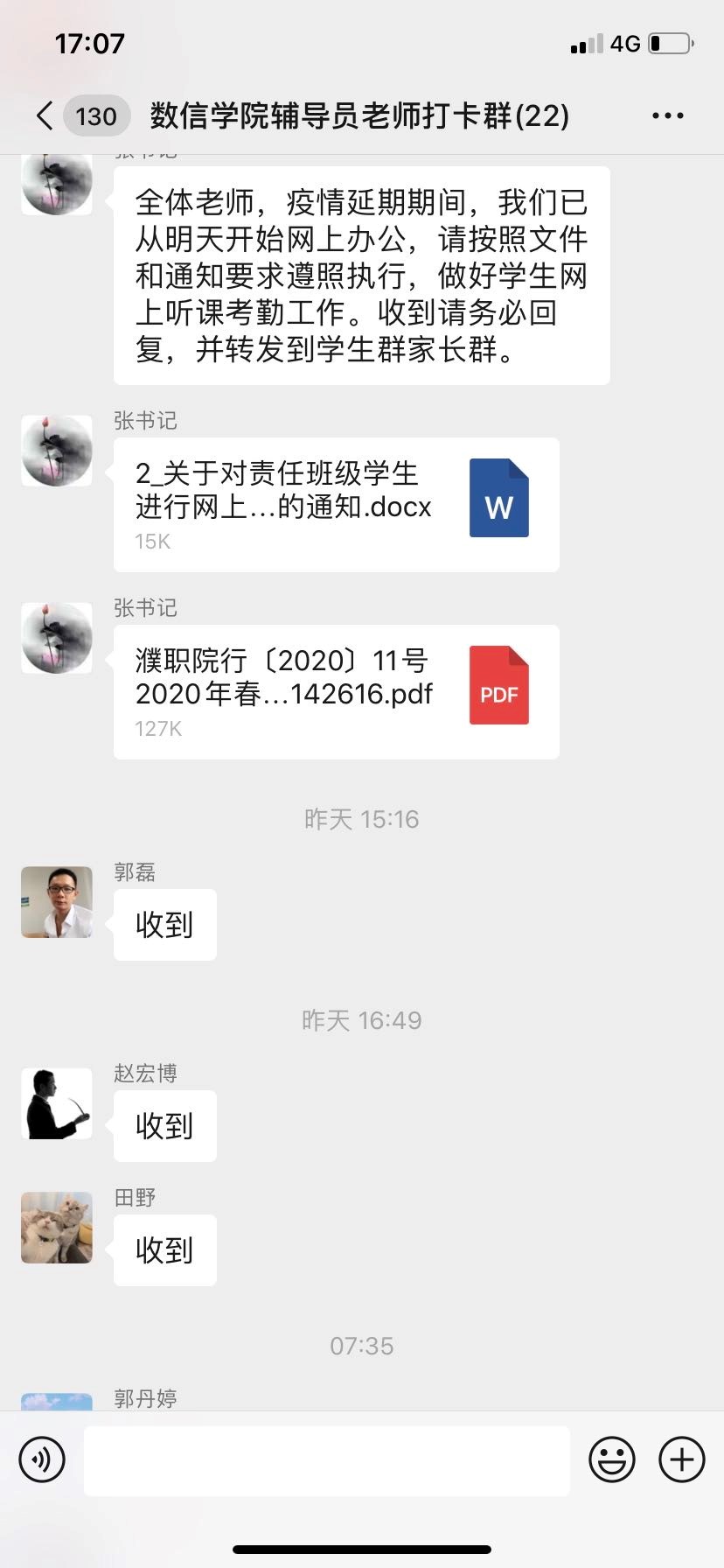724x1568 pixels.
Task: Go back to the chat list
Action: (x=45, y=115)
